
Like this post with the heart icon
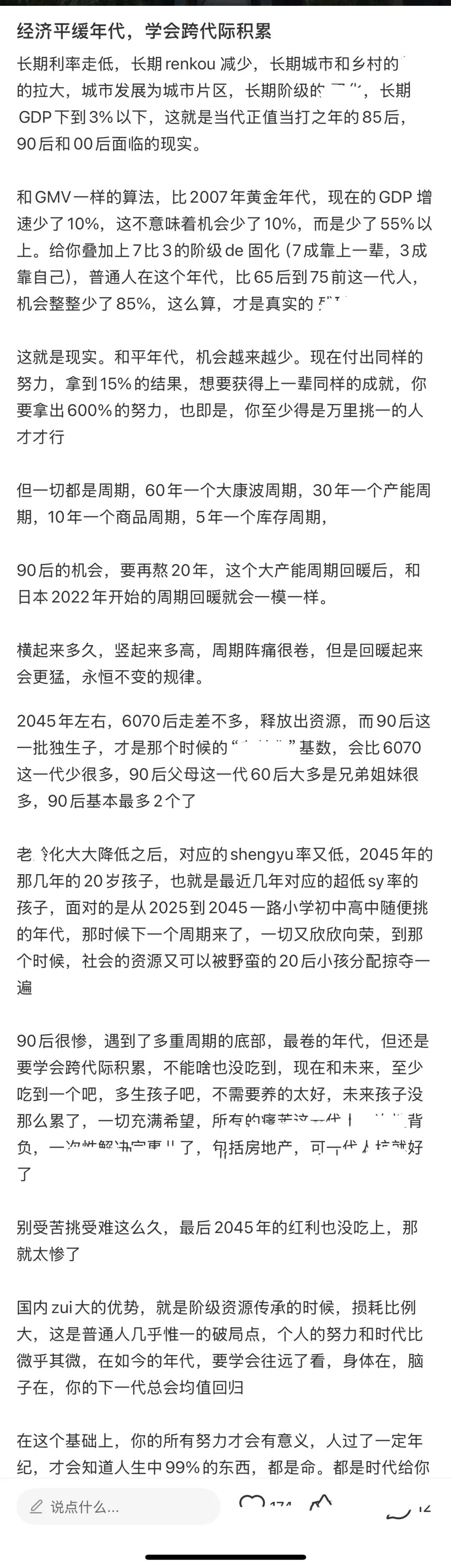tap(251, 1505)
